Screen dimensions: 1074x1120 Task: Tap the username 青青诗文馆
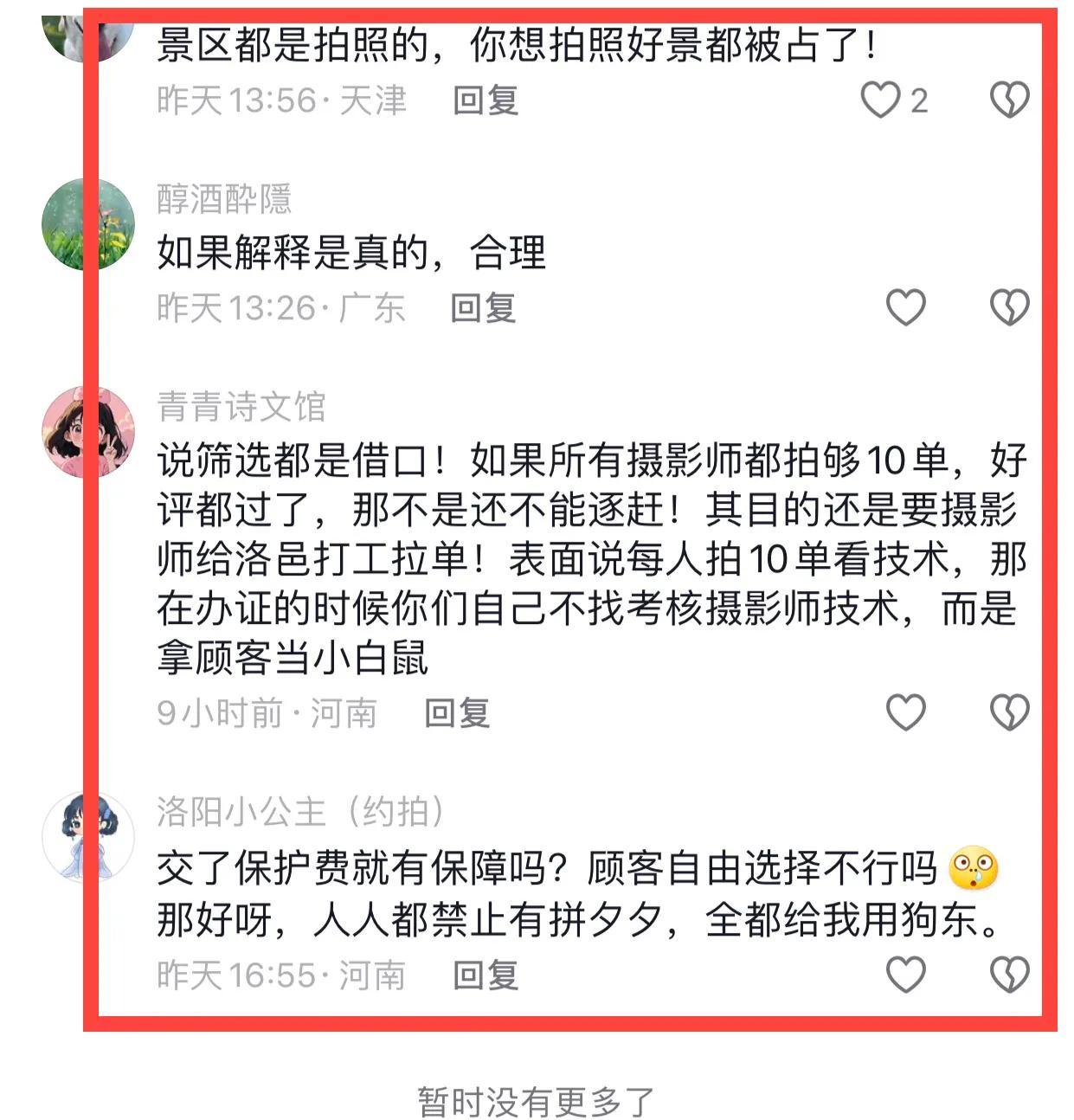pos(241,407)
